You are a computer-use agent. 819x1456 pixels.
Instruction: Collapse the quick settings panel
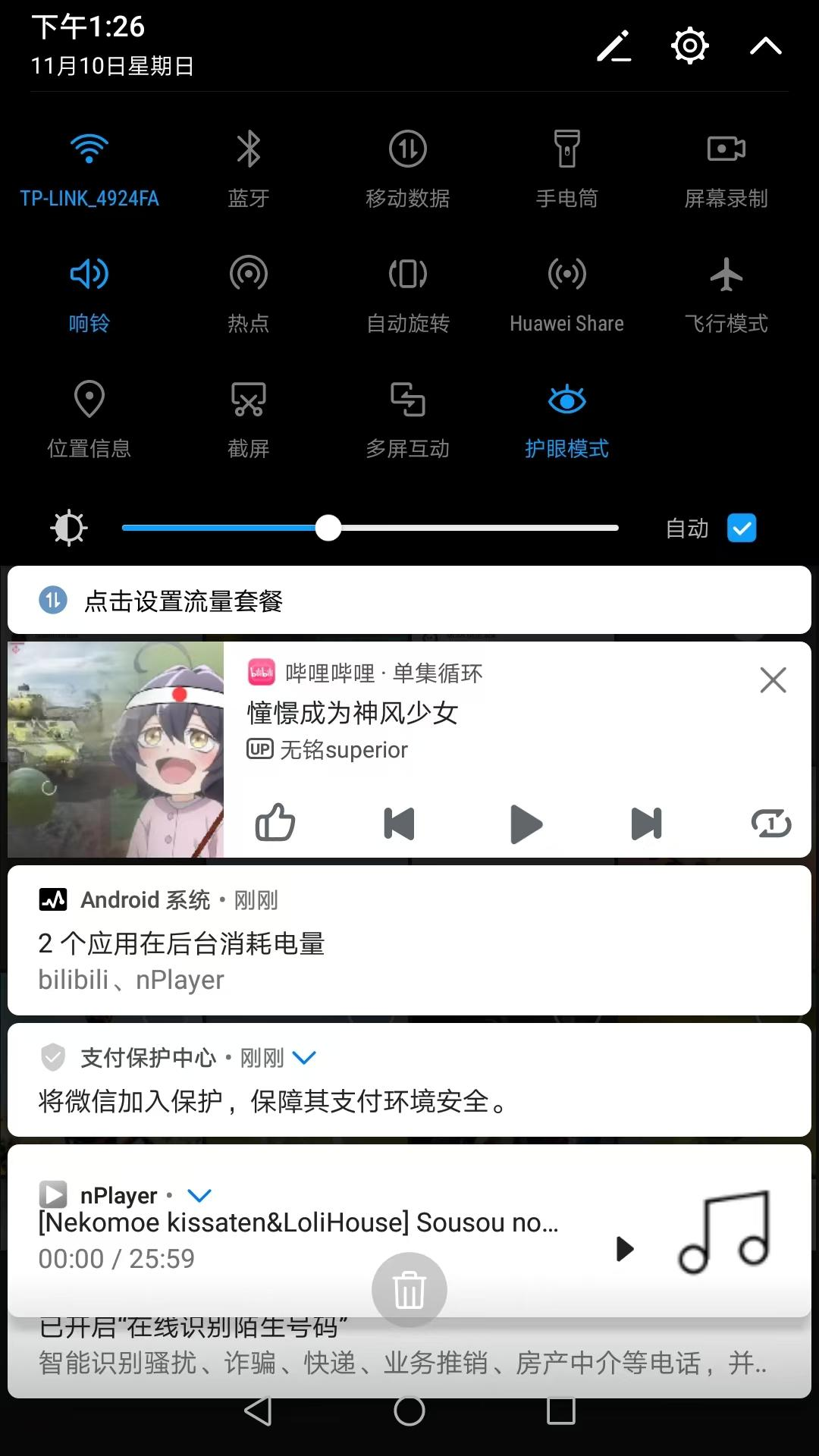(765, 46)
